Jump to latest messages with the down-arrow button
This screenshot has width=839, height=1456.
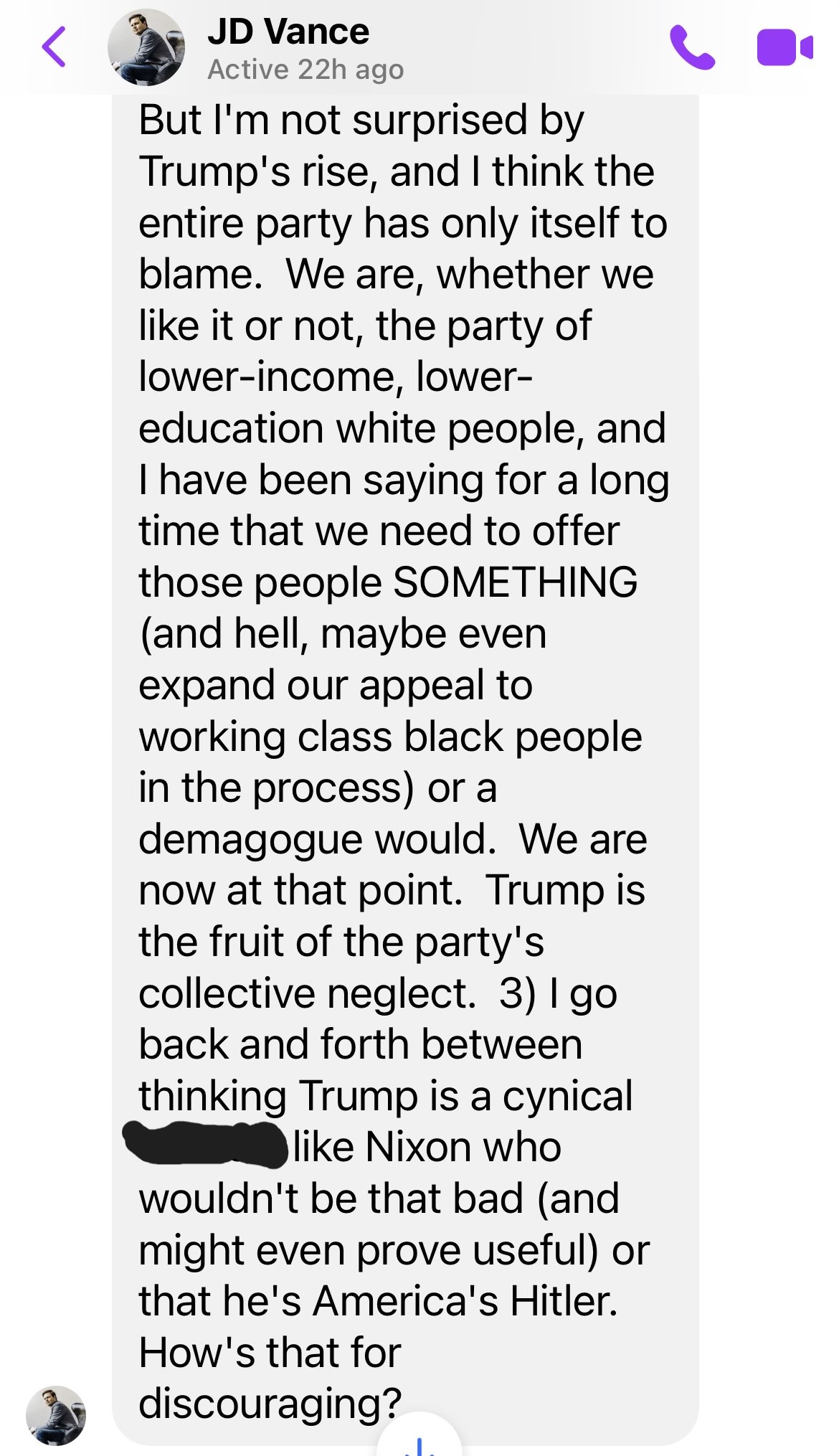tap(419, 1436)
